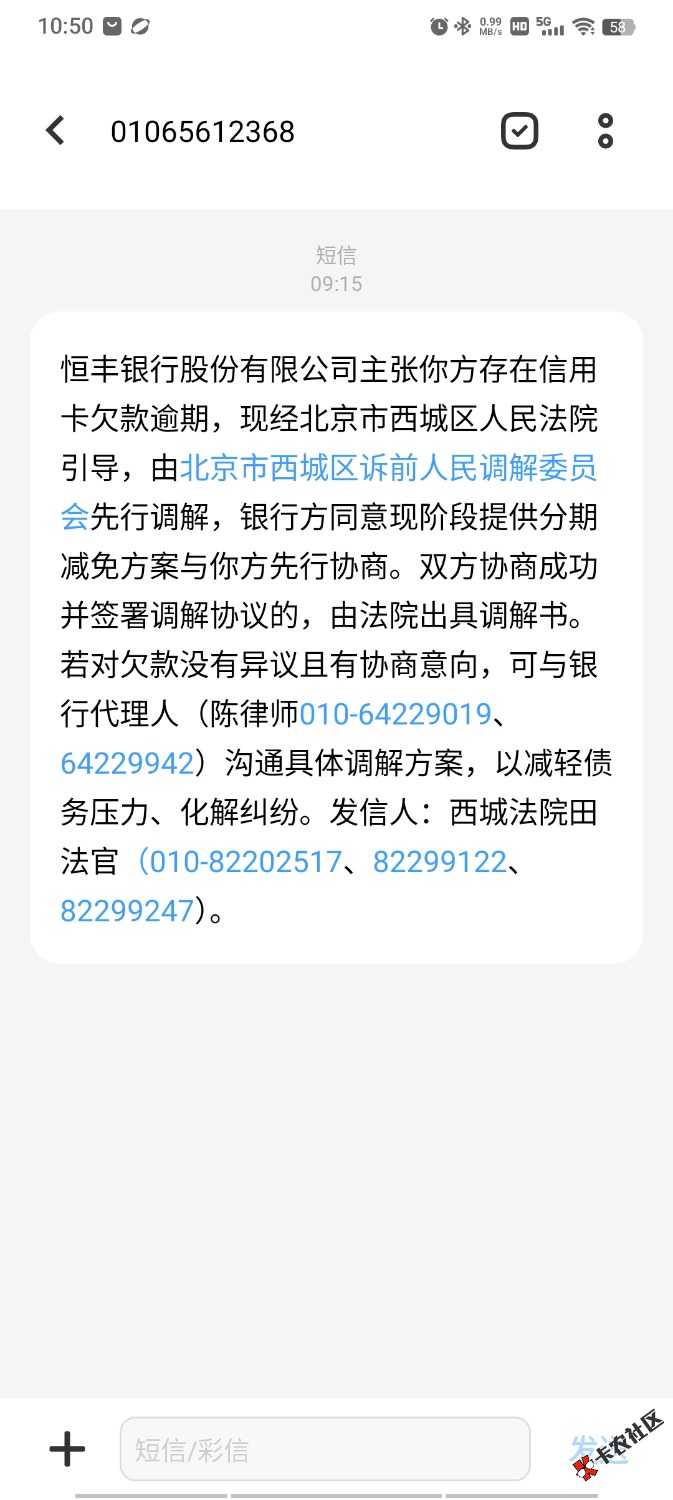Call the lawyer number 010-64229019
Screen dimensions: 673x1500
click(395, 714)
